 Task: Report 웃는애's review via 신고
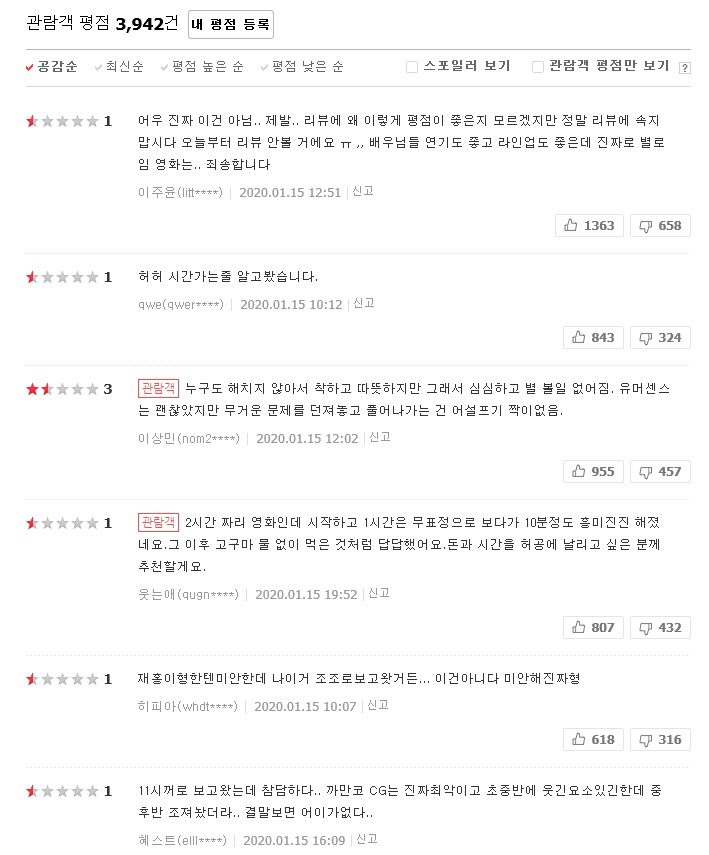click(x=378, y=593)
